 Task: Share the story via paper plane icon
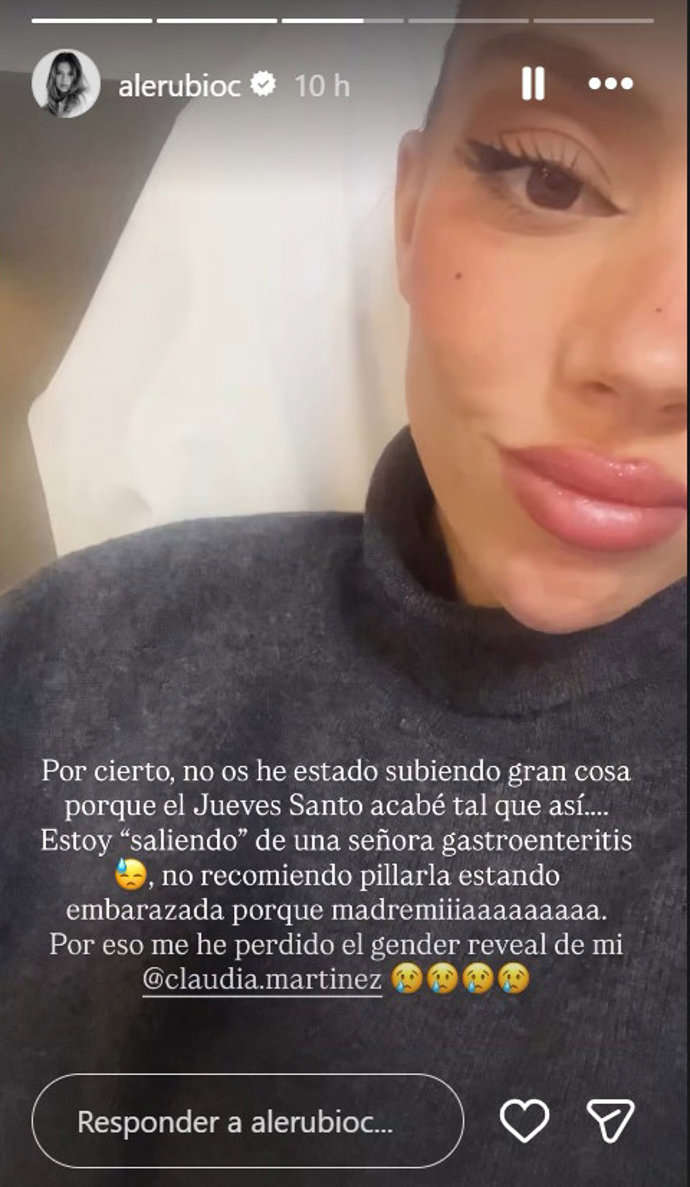click(x=610, y=1121)
